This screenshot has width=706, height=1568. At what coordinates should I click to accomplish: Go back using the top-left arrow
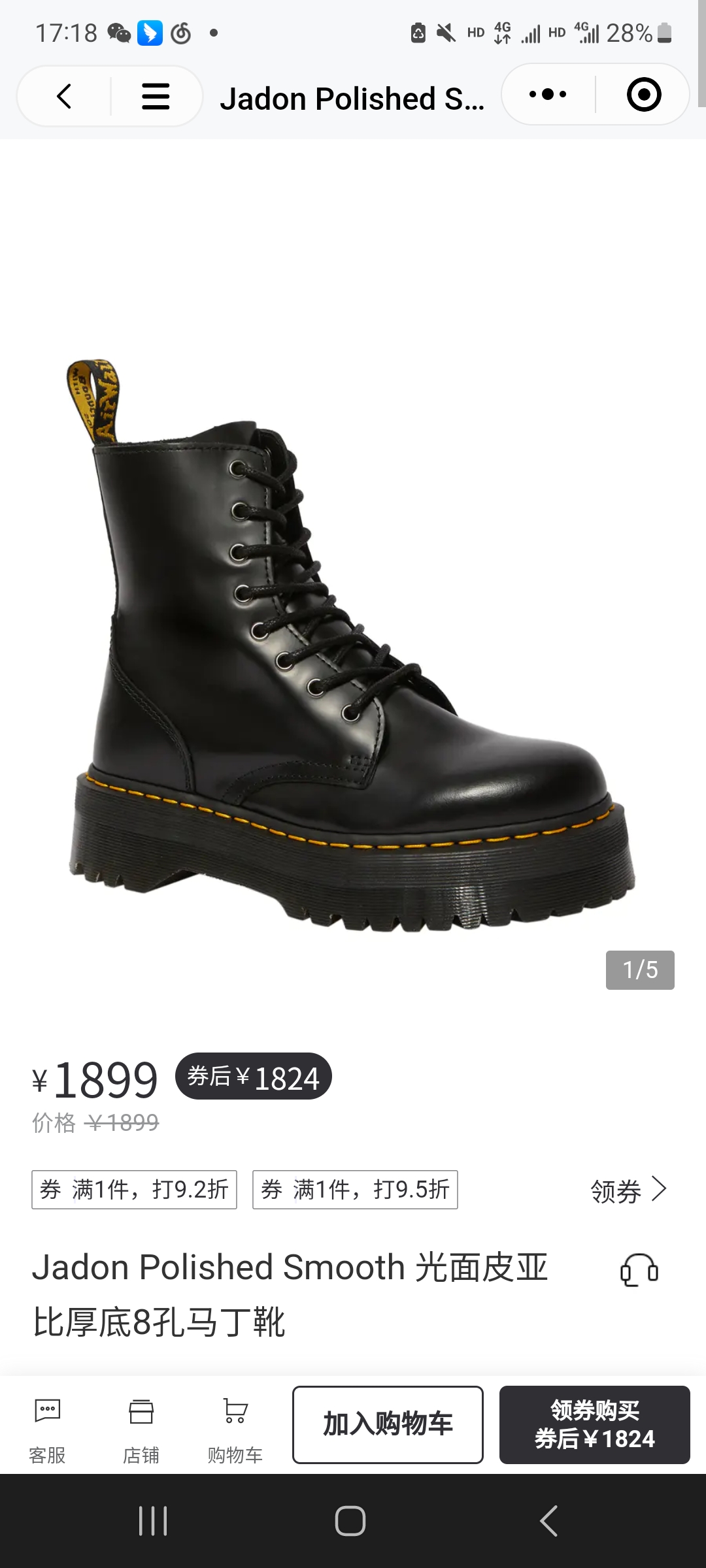(64, 97)
